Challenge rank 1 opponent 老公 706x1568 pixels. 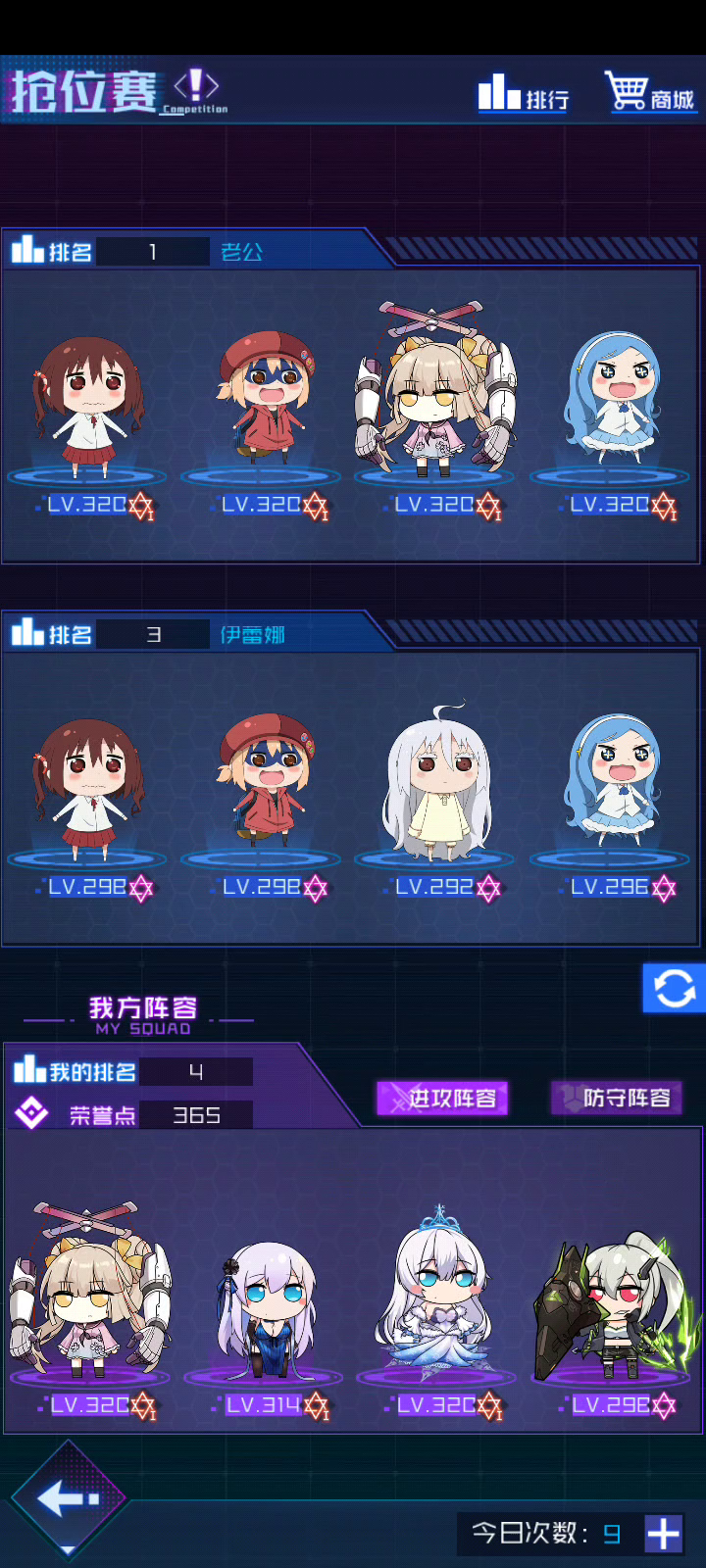click(x=351, y=412)
